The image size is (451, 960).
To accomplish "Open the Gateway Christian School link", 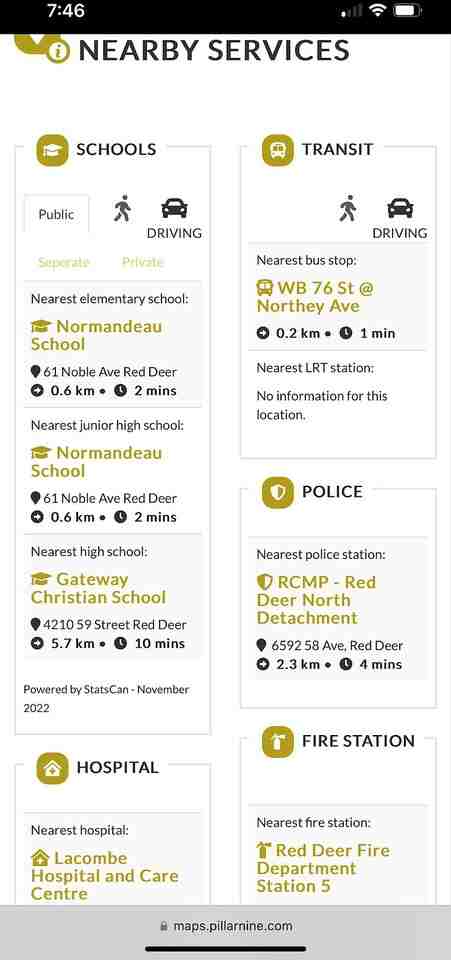I will 99,588.
